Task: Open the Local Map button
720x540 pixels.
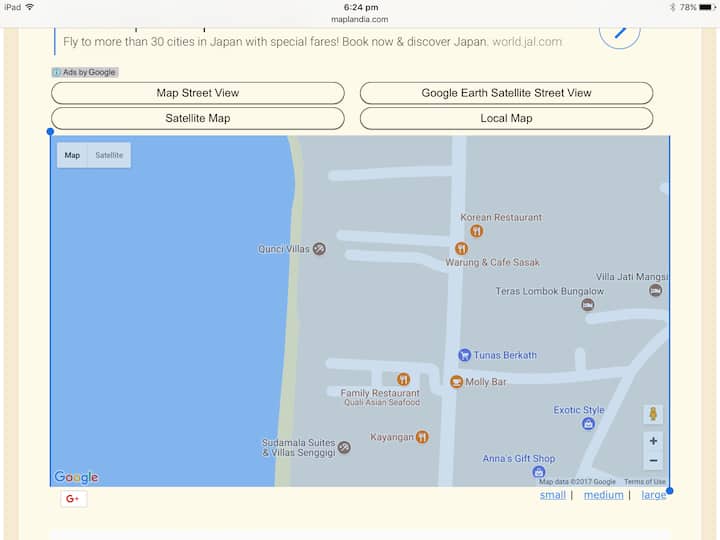Action: (506, 118)
